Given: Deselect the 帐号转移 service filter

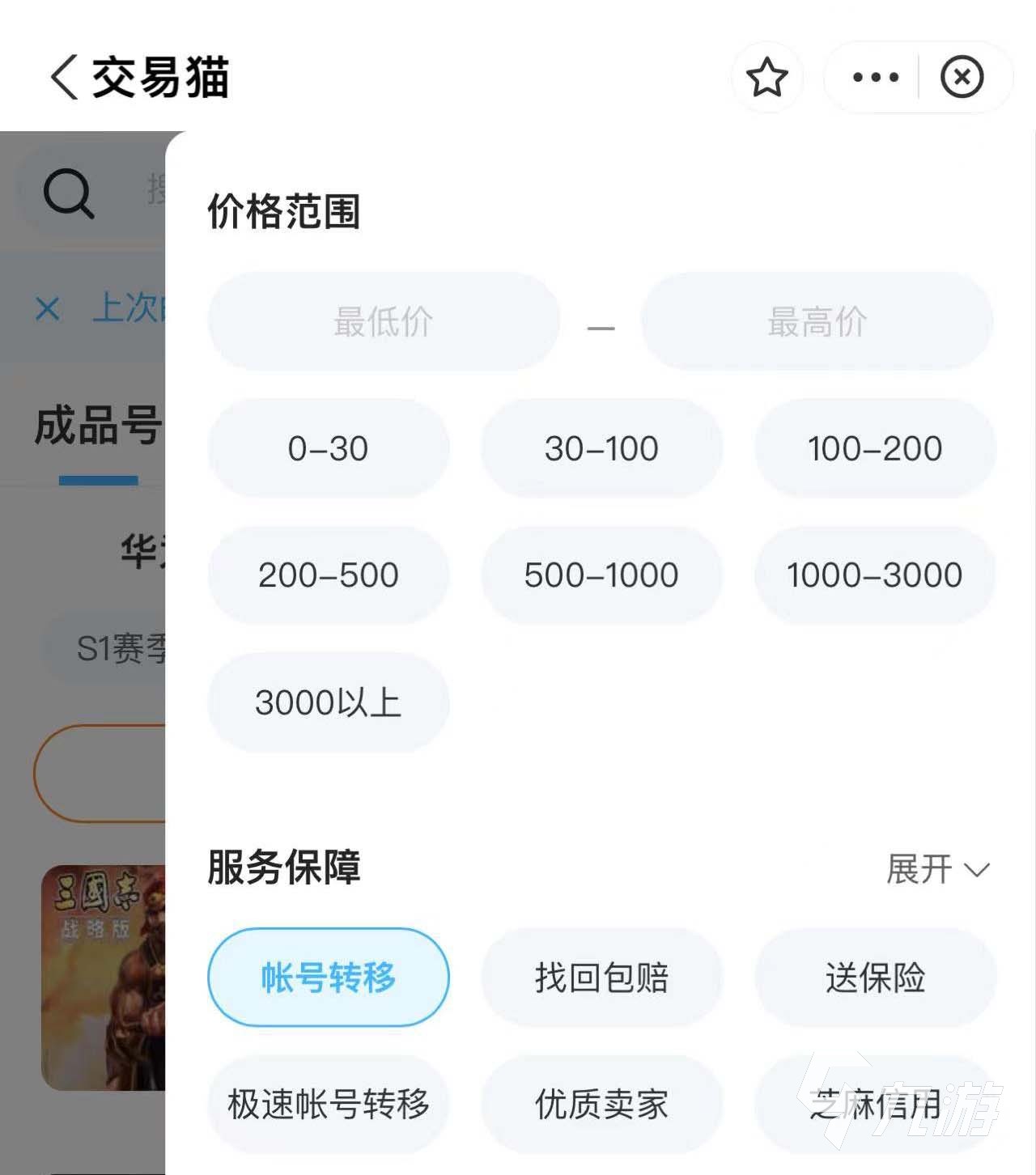Looking at the screenshot, I should pyautogui.click(x=329, y=978).
